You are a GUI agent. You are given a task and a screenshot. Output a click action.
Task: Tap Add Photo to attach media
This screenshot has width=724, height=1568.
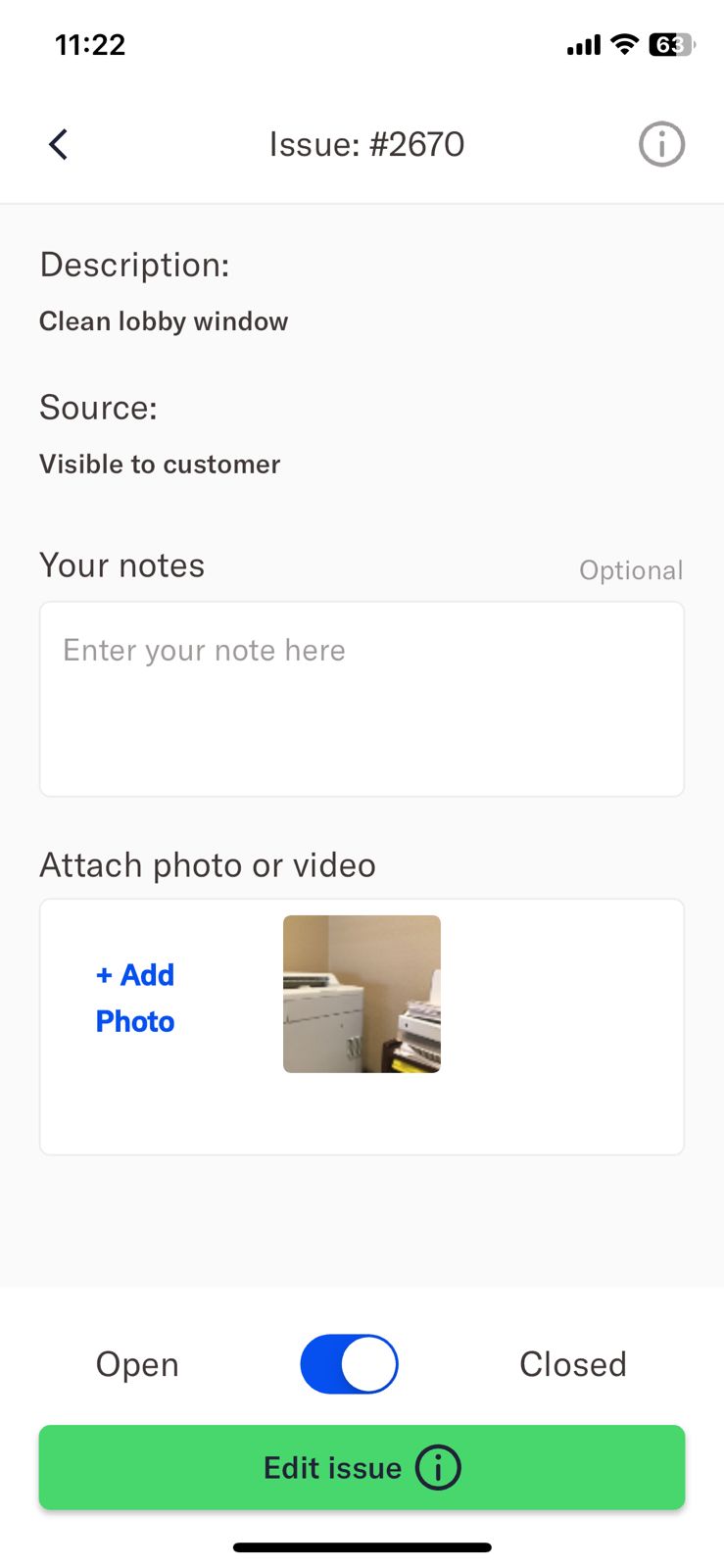click(x=135, y=998)
